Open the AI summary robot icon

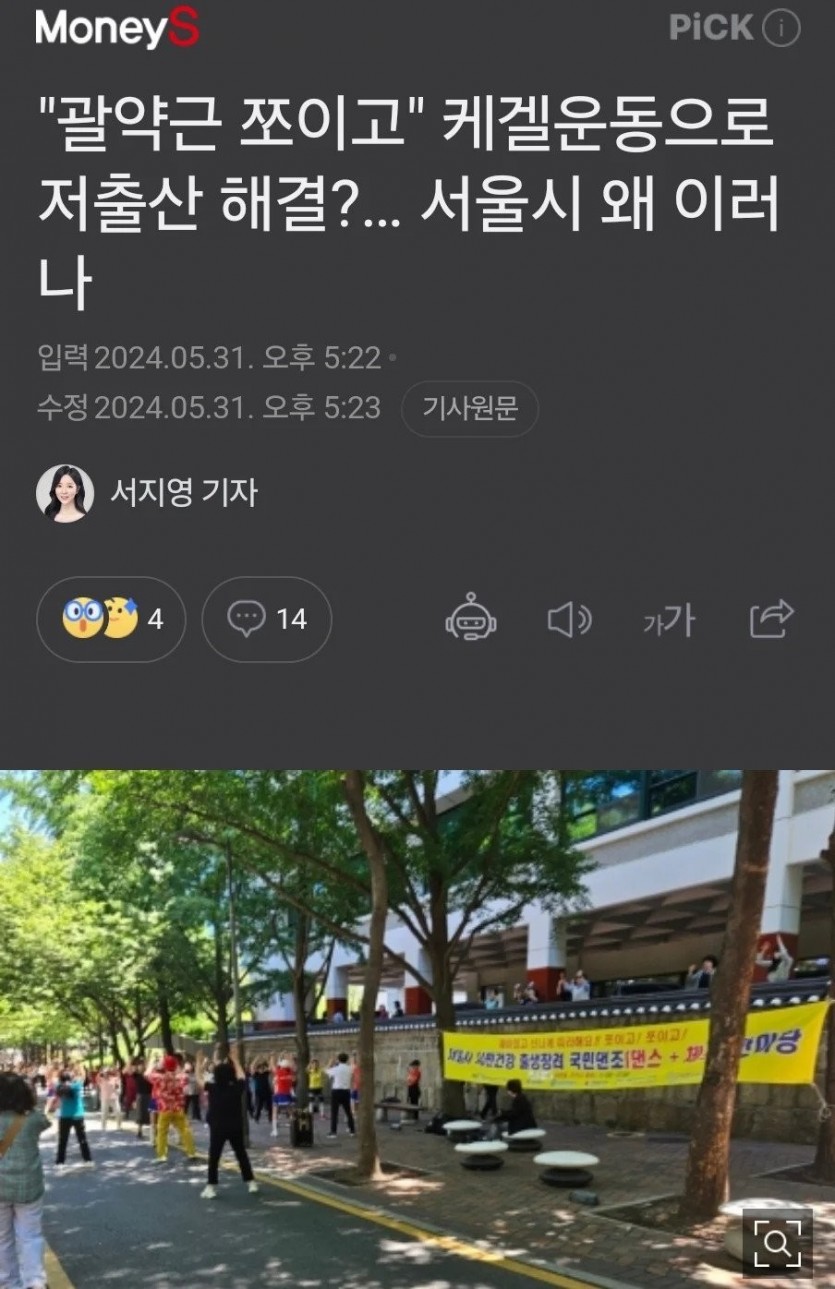pyautogui.click(x=471, y=618)
